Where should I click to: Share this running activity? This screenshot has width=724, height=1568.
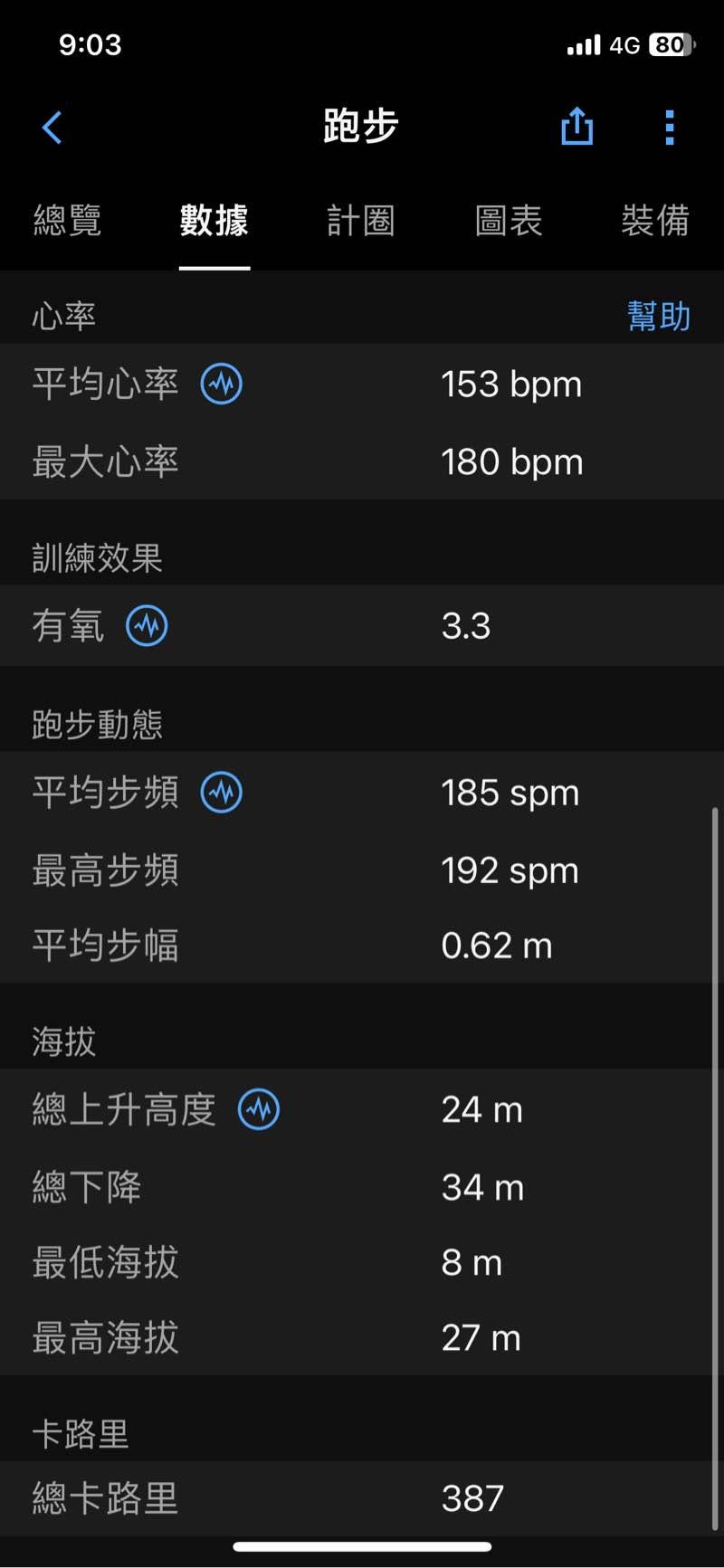[577, 126]
